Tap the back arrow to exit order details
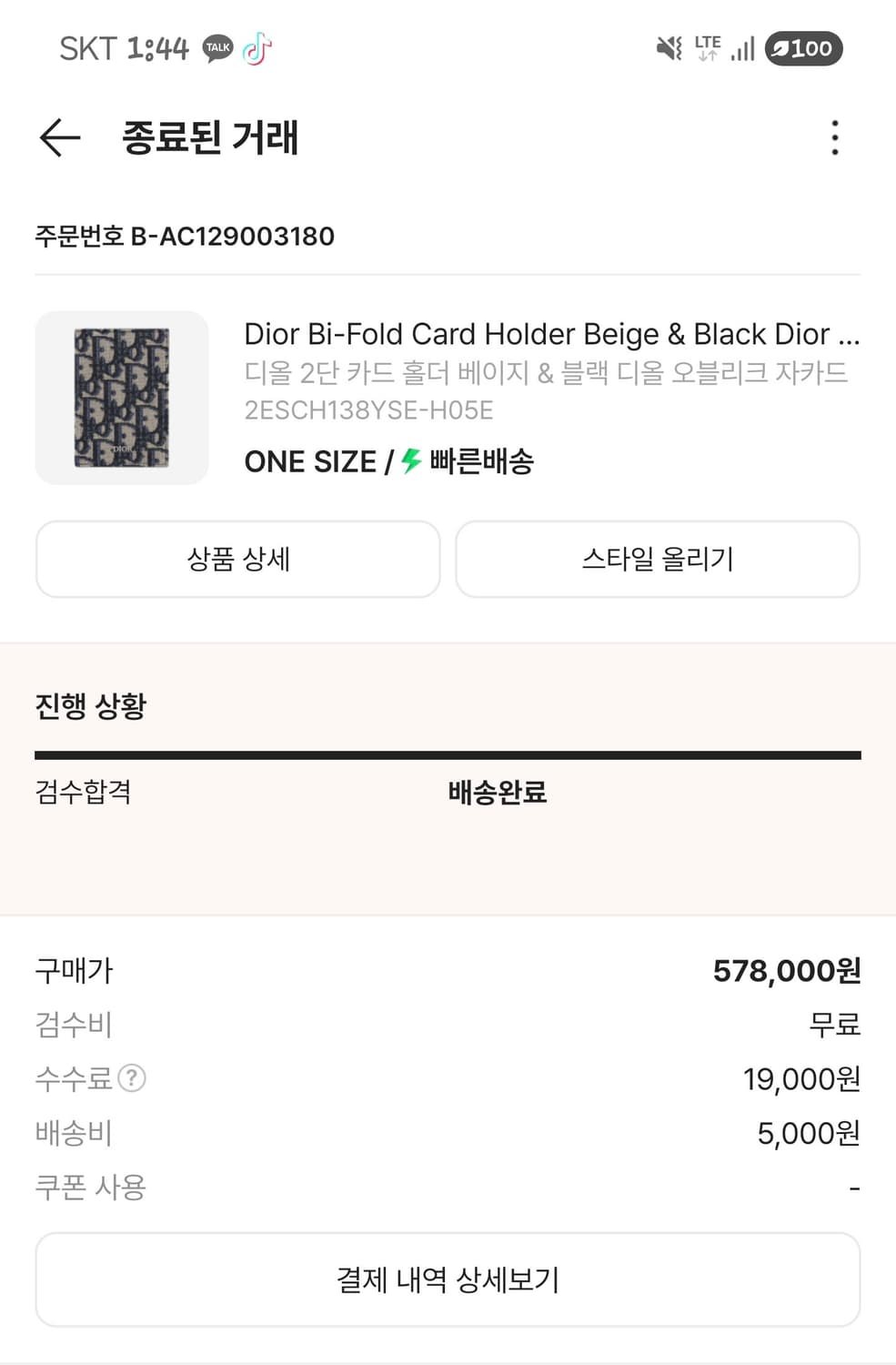 point(57,137)
